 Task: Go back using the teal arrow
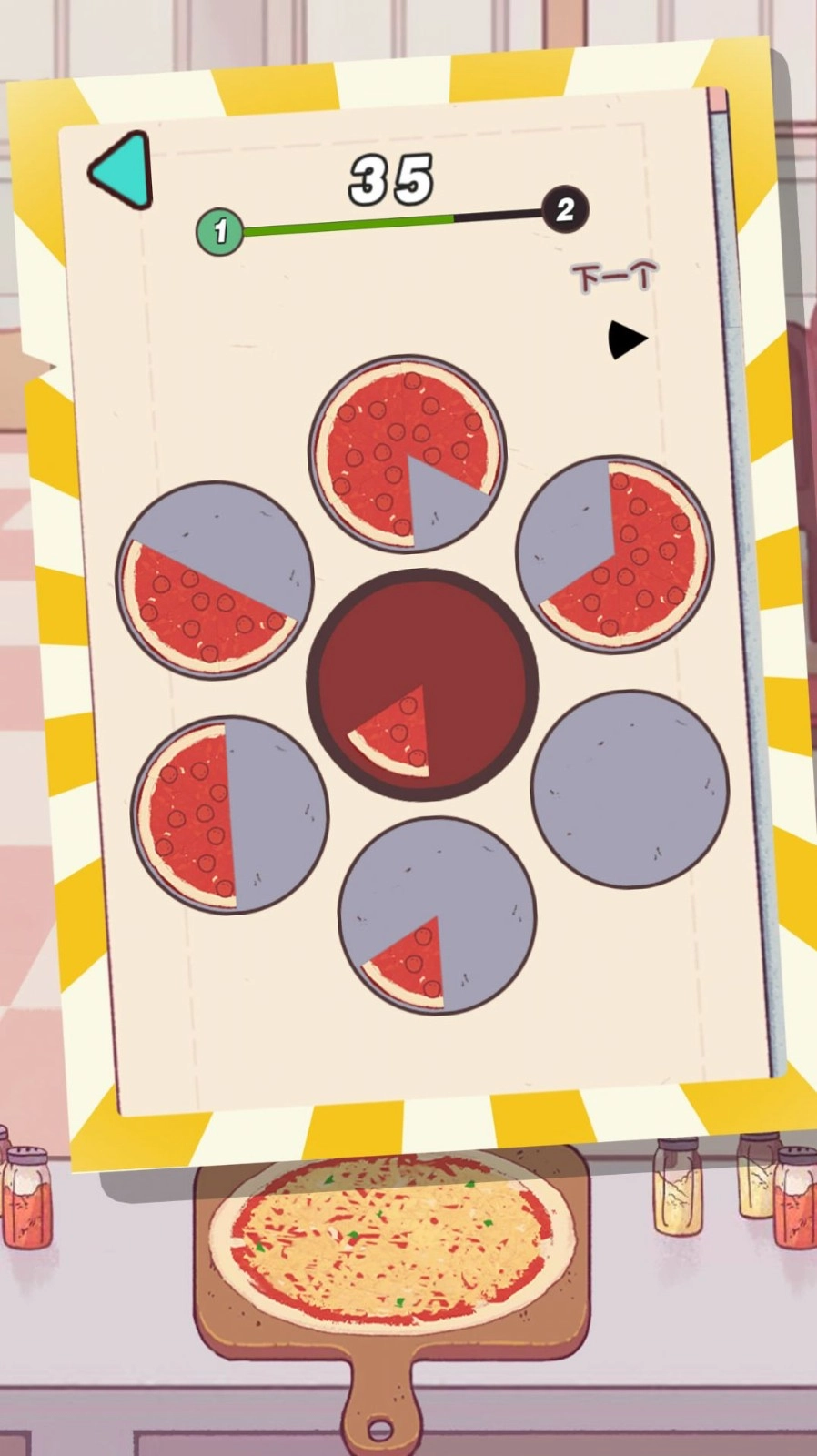point(123,171)
